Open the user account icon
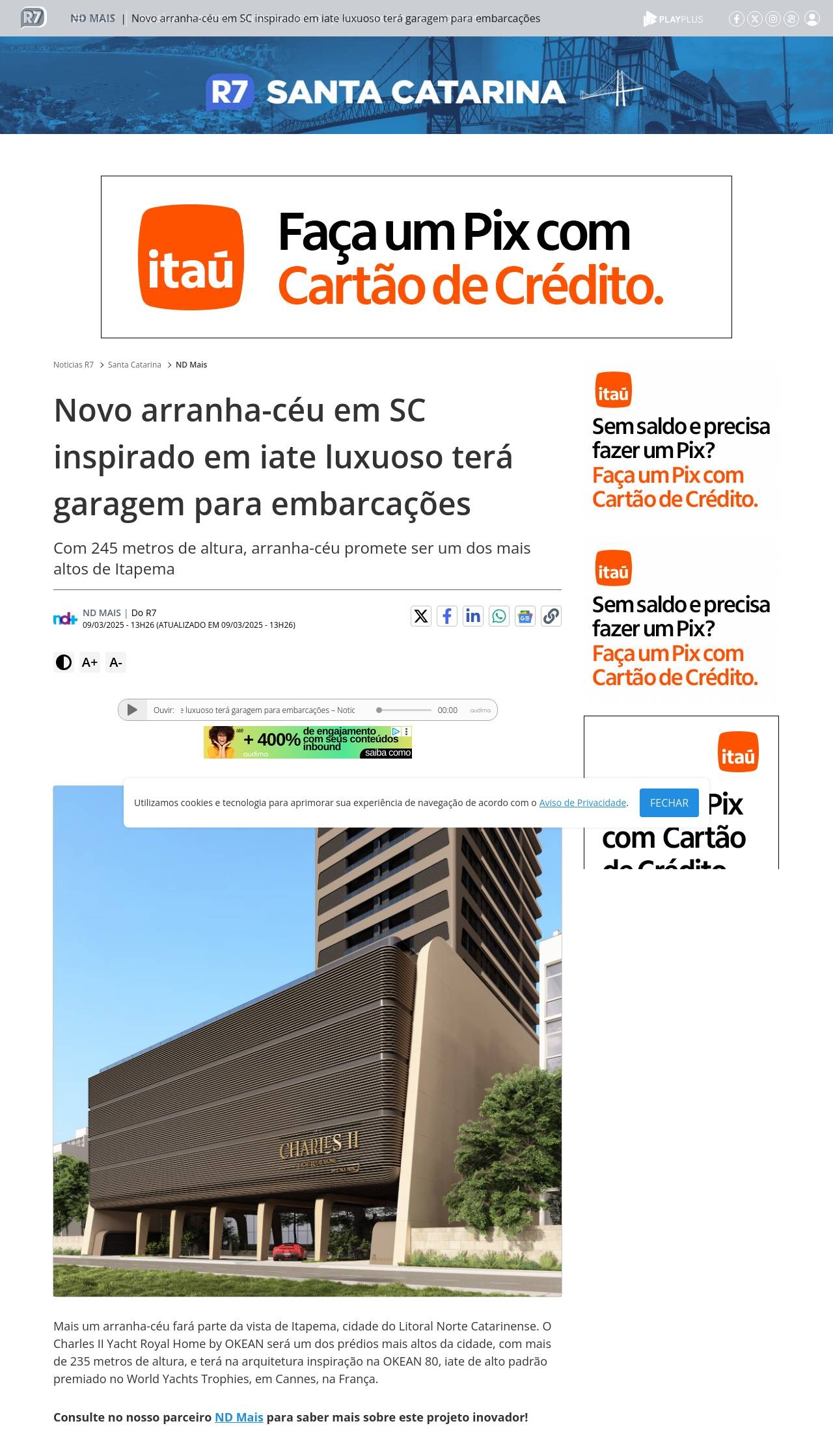Image resolution: width=833 pixels, height=1456 pixels. 812,19
